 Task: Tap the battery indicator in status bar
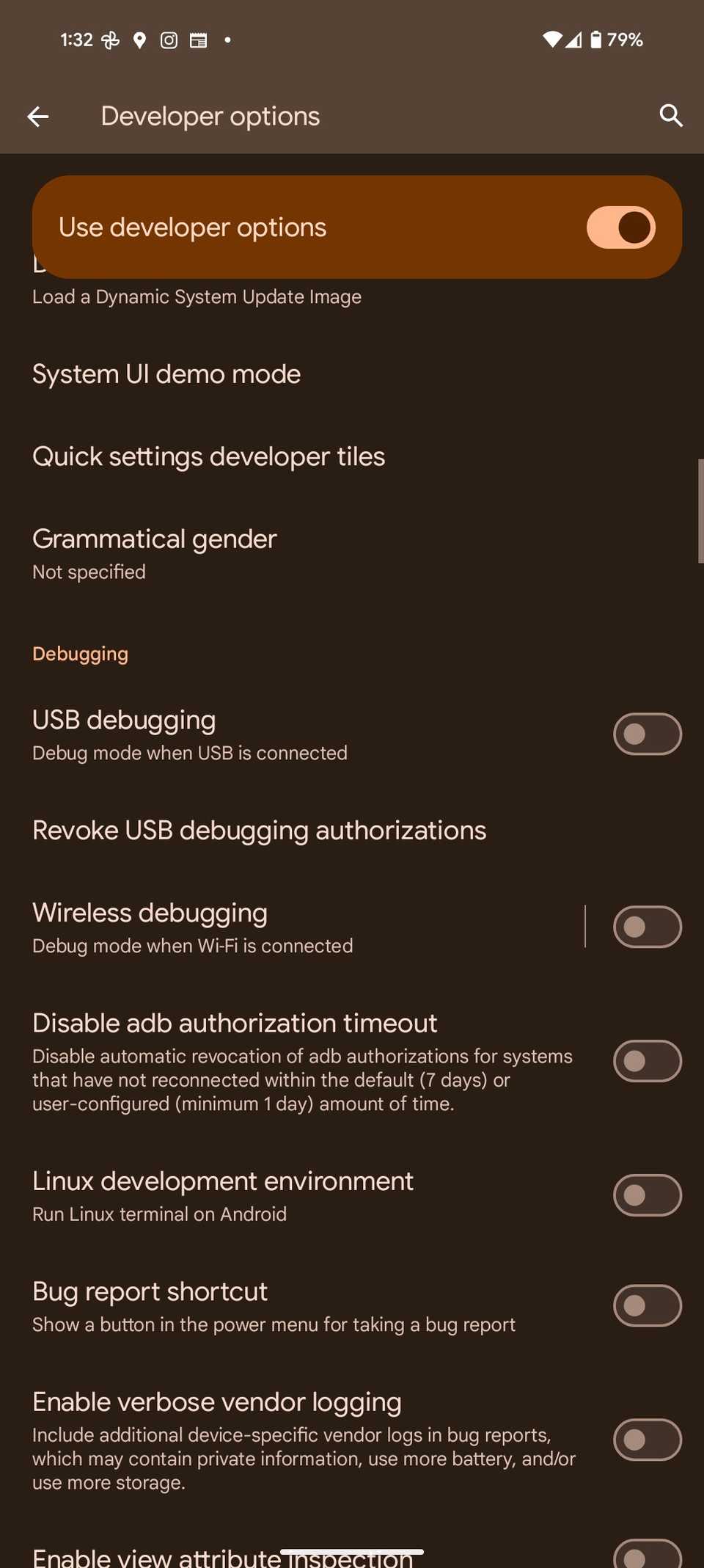pos(598,40)
